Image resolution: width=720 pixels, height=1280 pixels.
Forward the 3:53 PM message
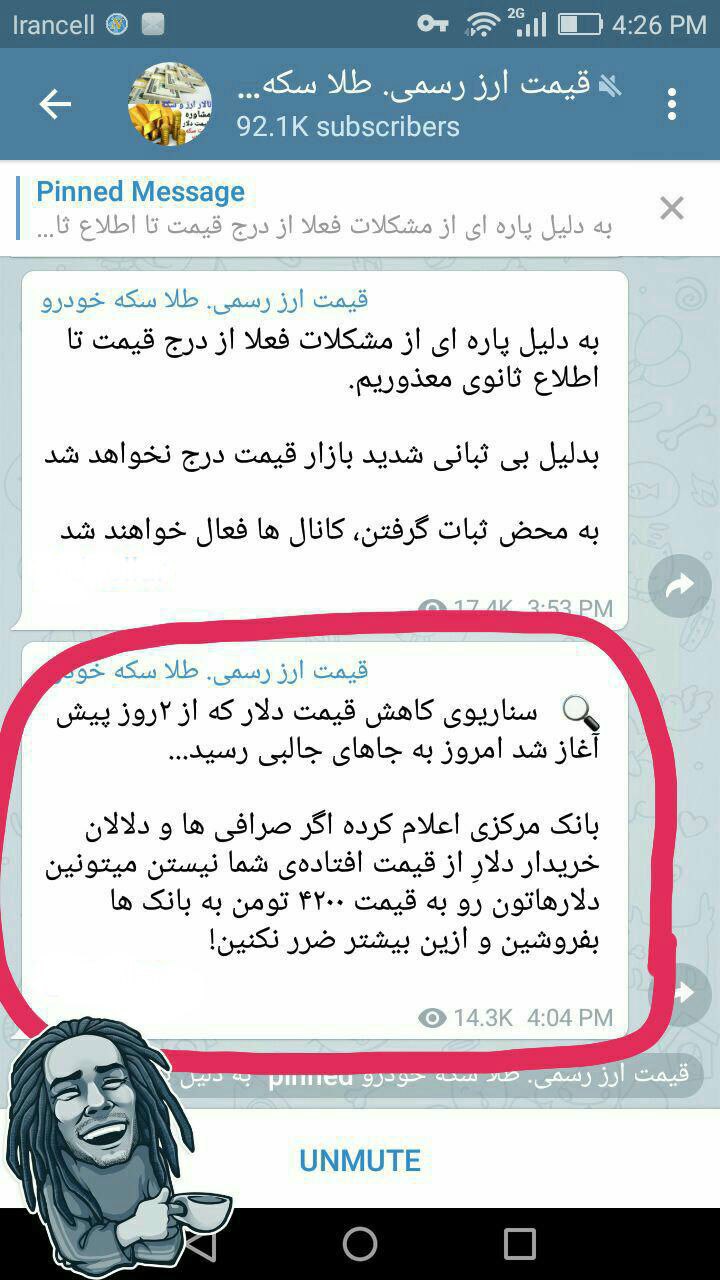coord(680,587)
